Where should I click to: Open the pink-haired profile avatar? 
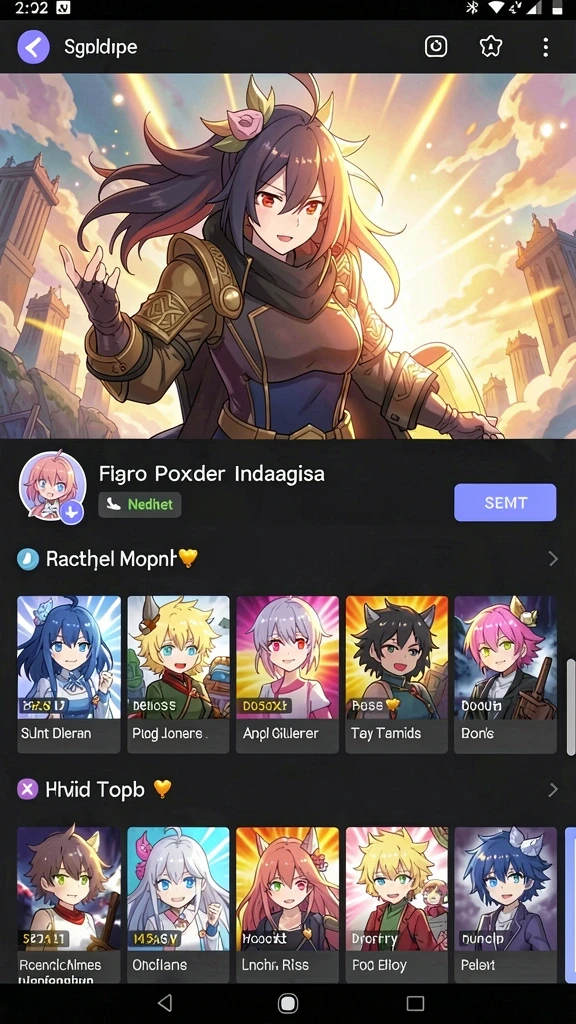[52, 487]
